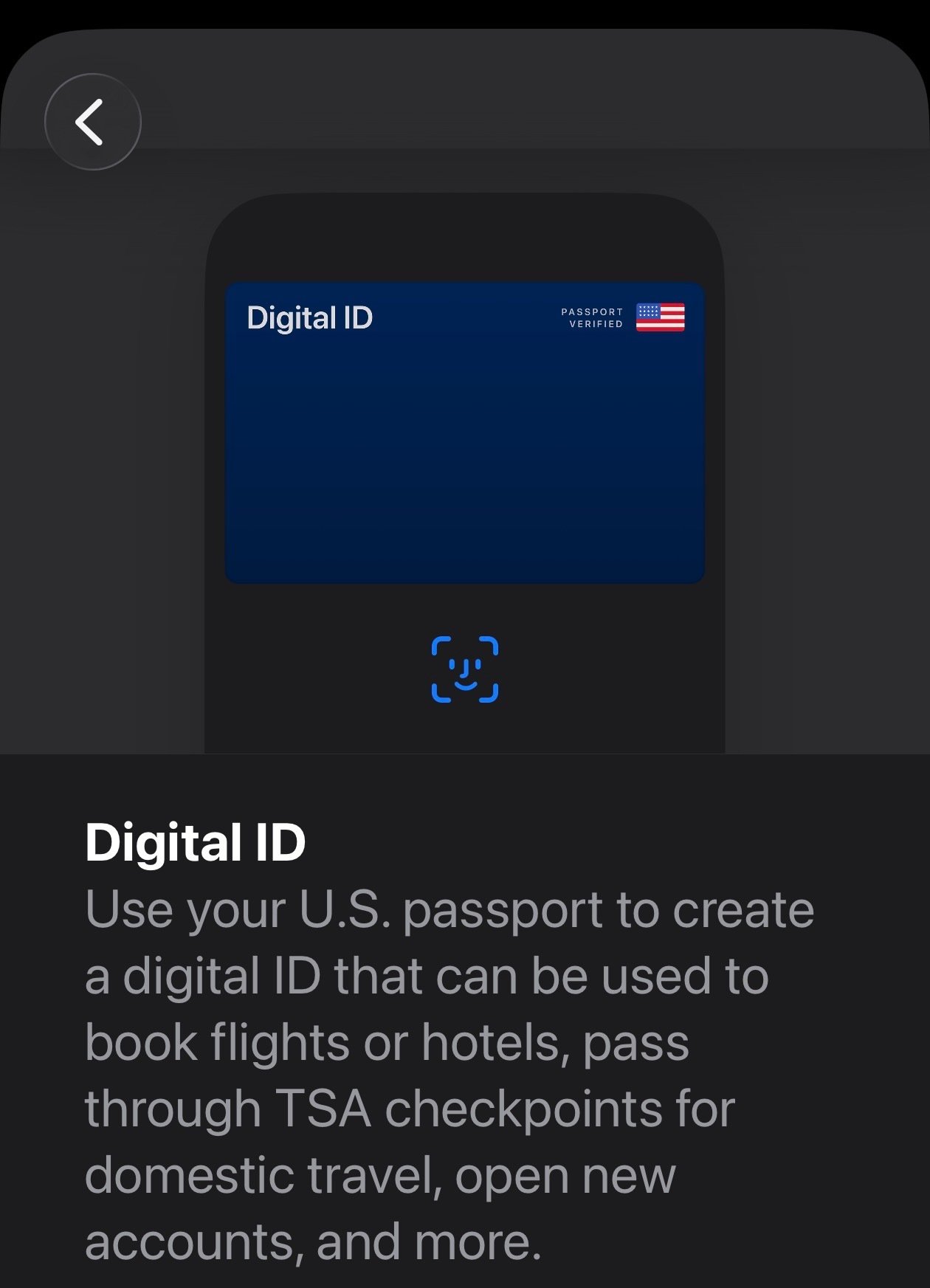This screenshot has width=930, height=1288.
Task: Click the circular back button background
Action: point(92,123)
